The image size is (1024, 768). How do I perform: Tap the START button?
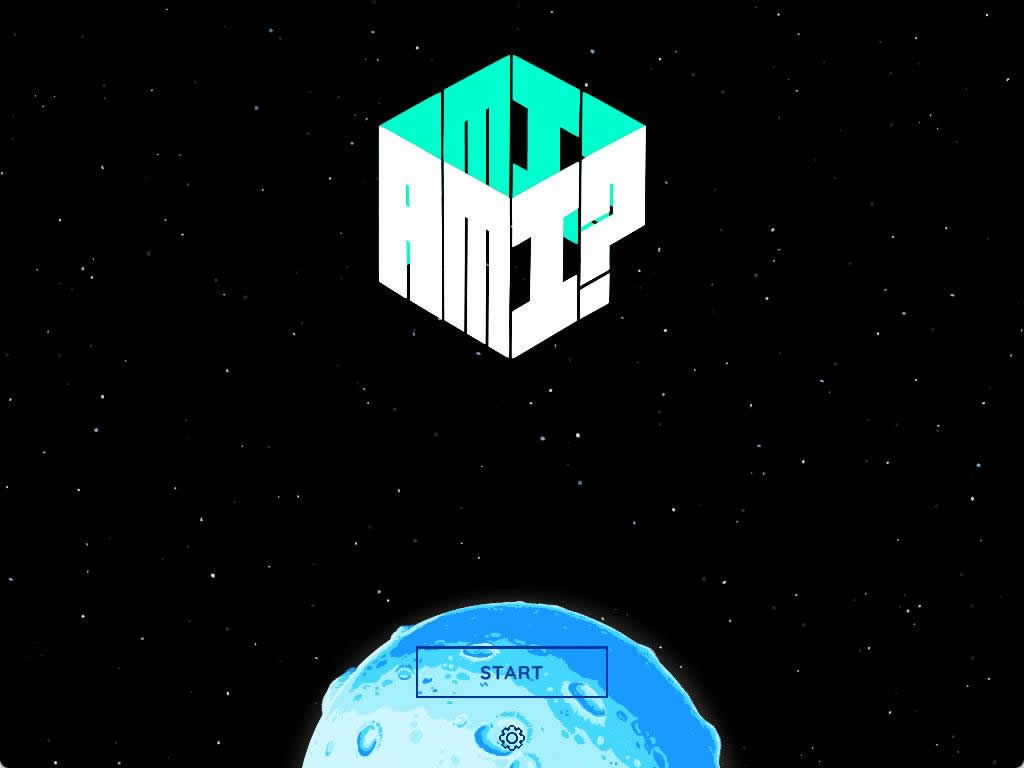511,672
